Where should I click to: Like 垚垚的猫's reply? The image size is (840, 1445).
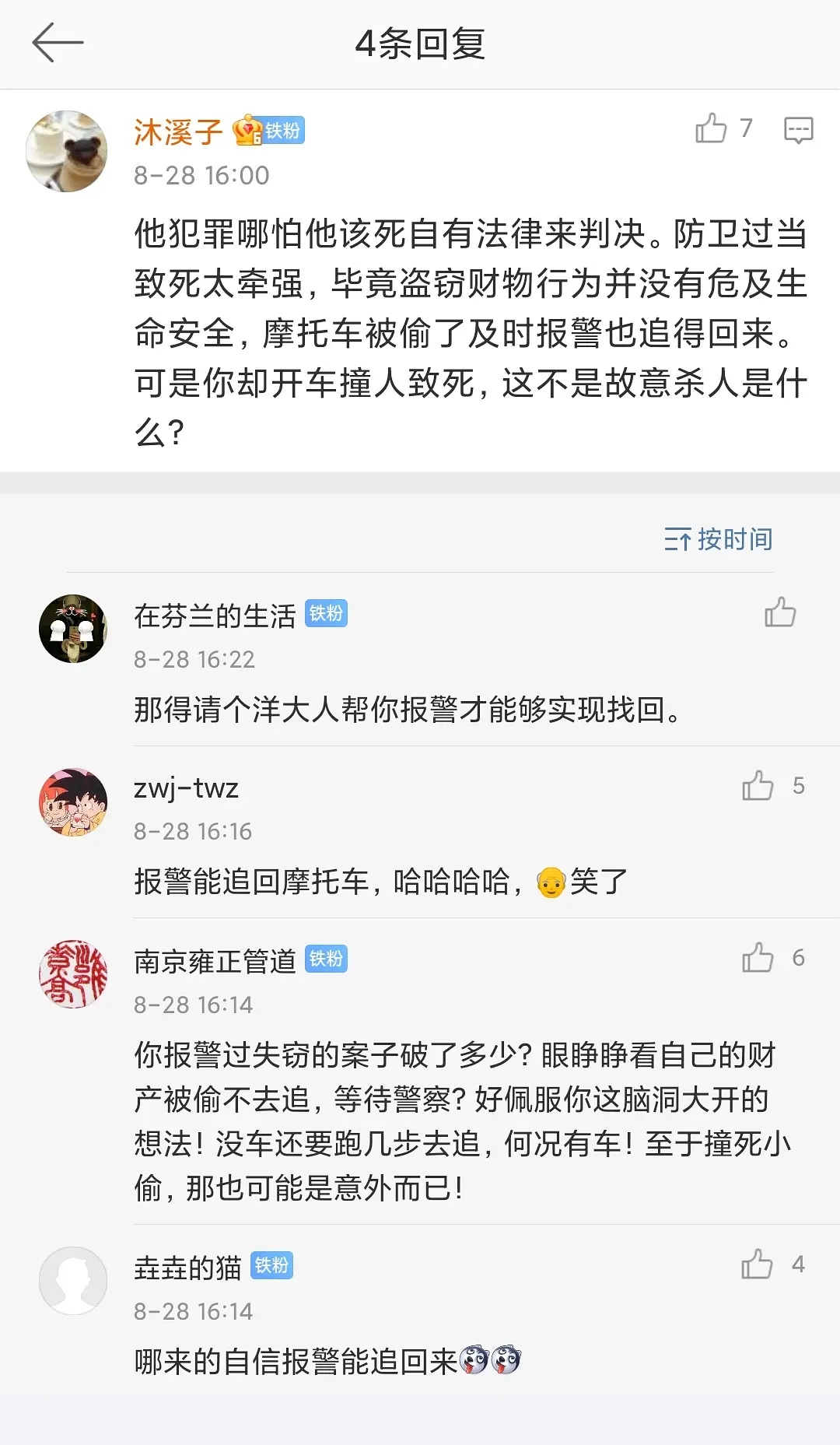tap(757, 1264)
